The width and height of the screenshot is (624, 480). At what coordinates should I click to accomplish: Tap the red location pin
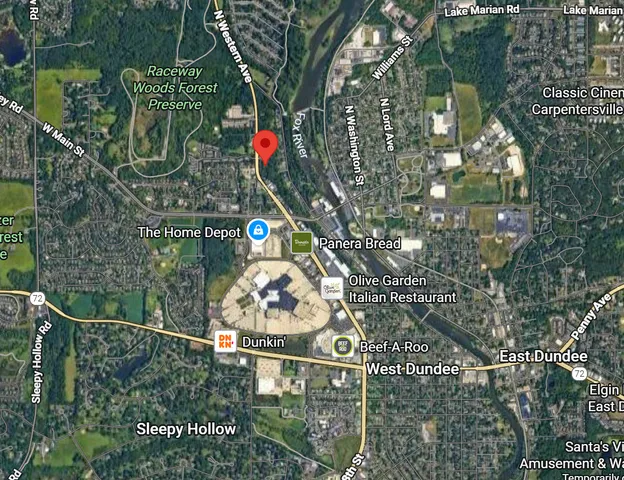(264, 145)
